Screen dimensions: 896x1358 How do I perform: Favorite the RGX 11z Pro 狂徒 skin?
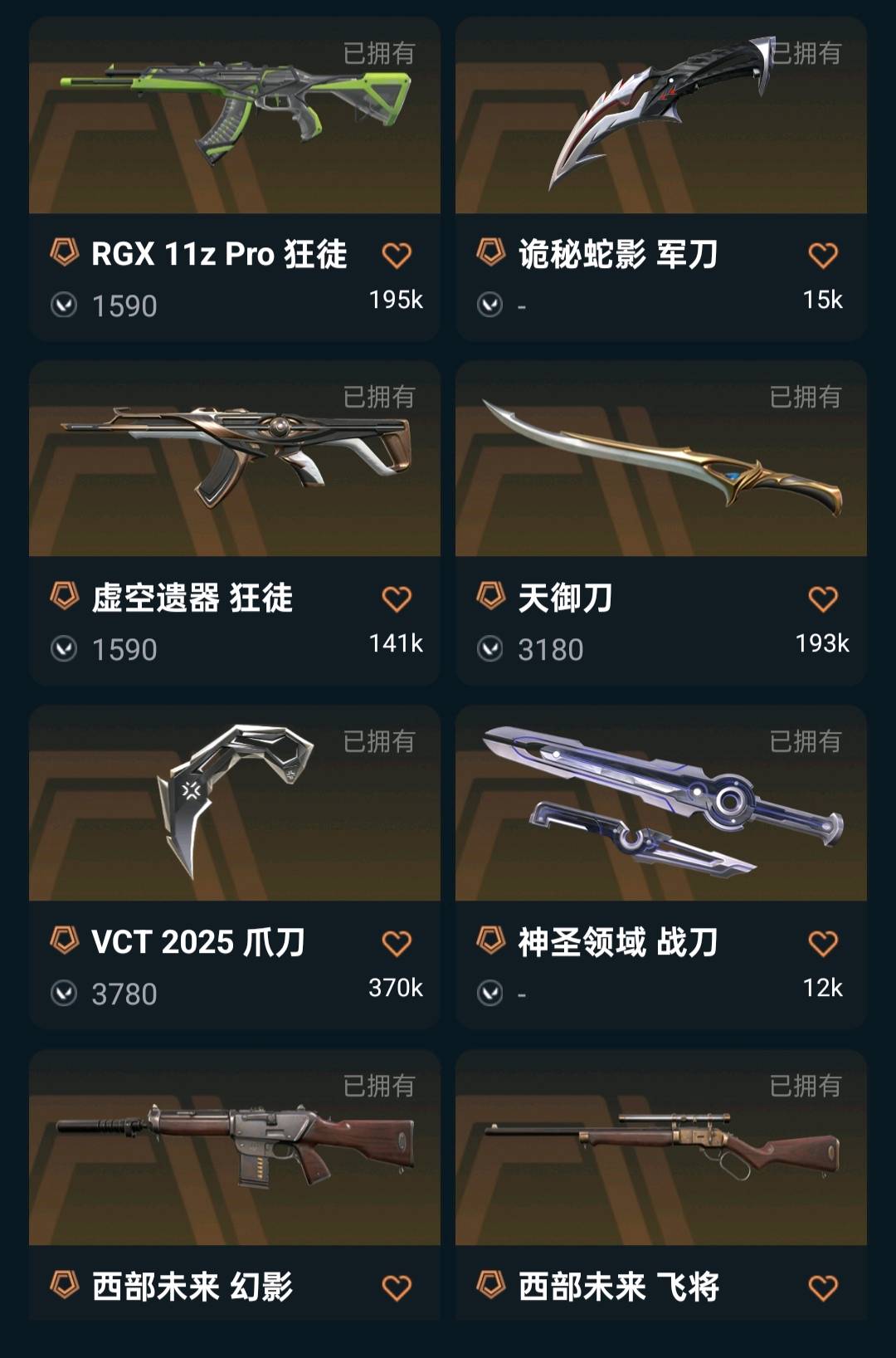point(397,255)
